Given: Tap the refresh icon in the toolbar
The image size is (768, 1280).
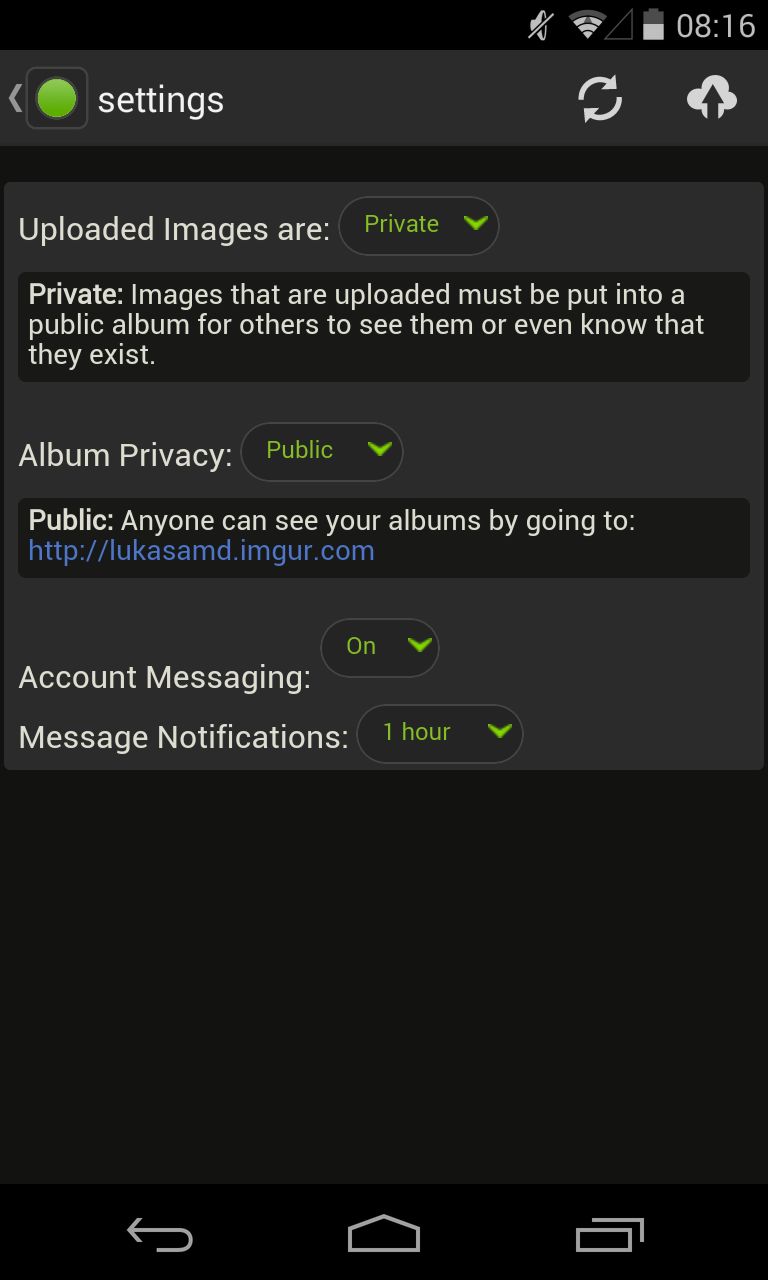Looking at the screenshot, I should [600, 99].
